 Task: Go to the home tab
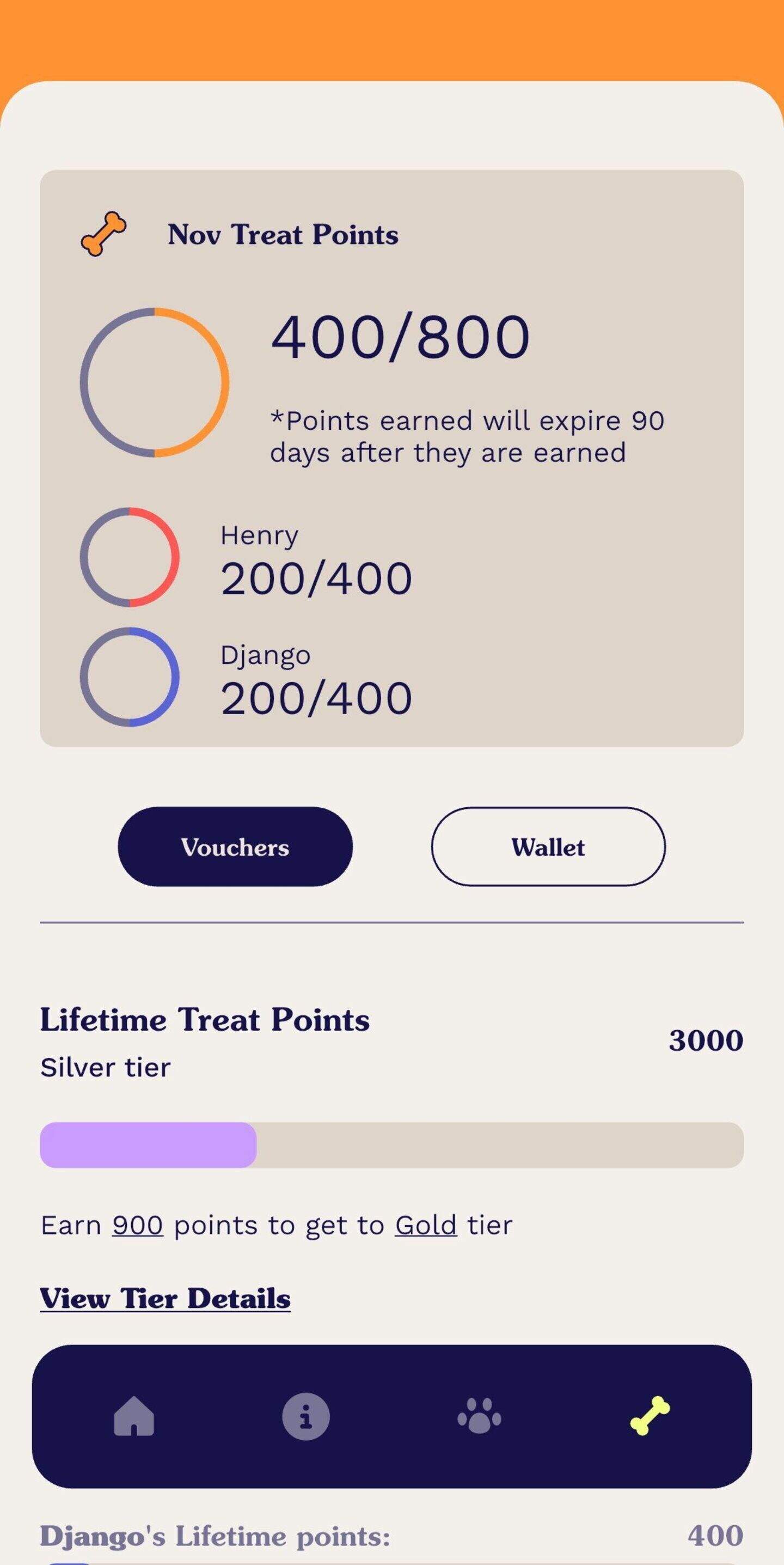click(x=133, y=1416)
